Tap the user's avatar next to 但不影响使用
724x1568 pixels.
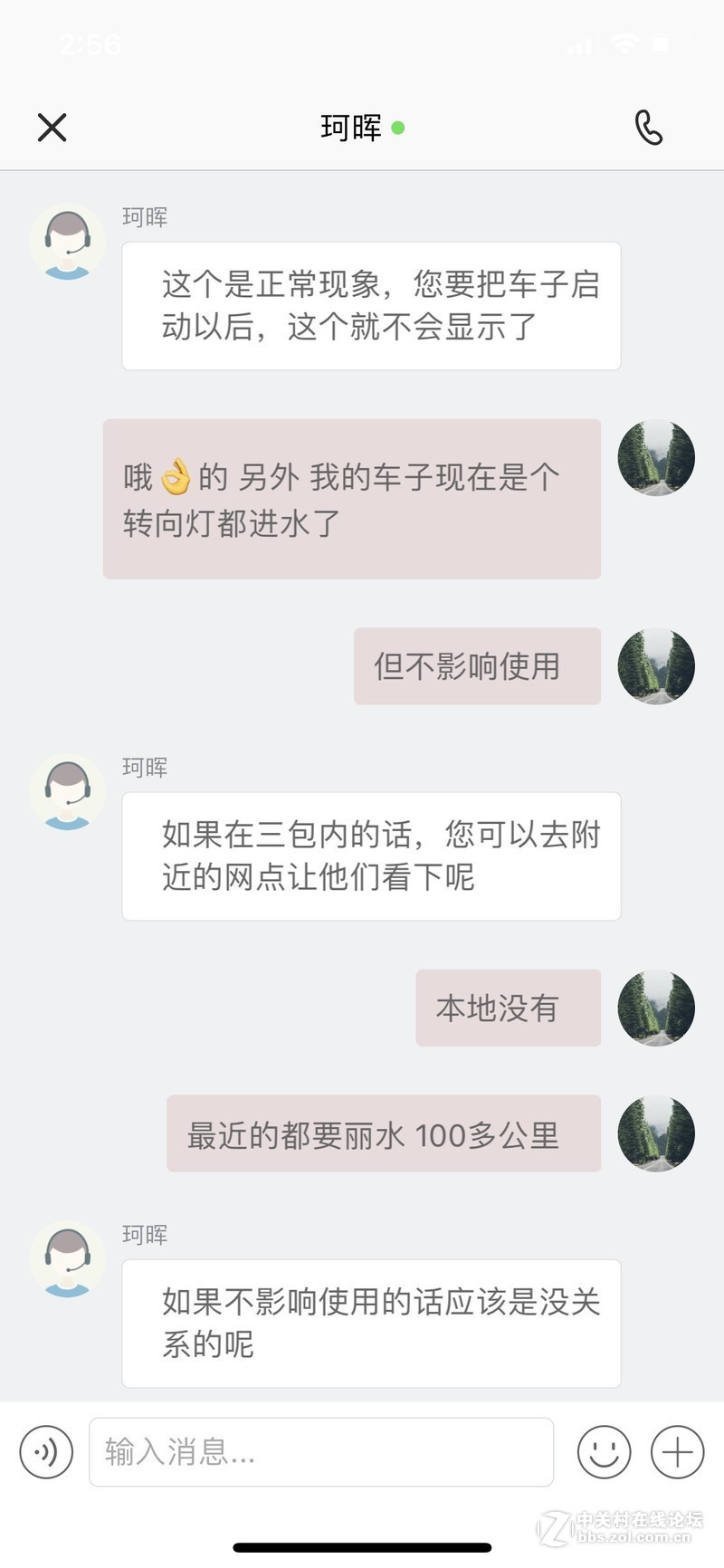tap(656, 666)
